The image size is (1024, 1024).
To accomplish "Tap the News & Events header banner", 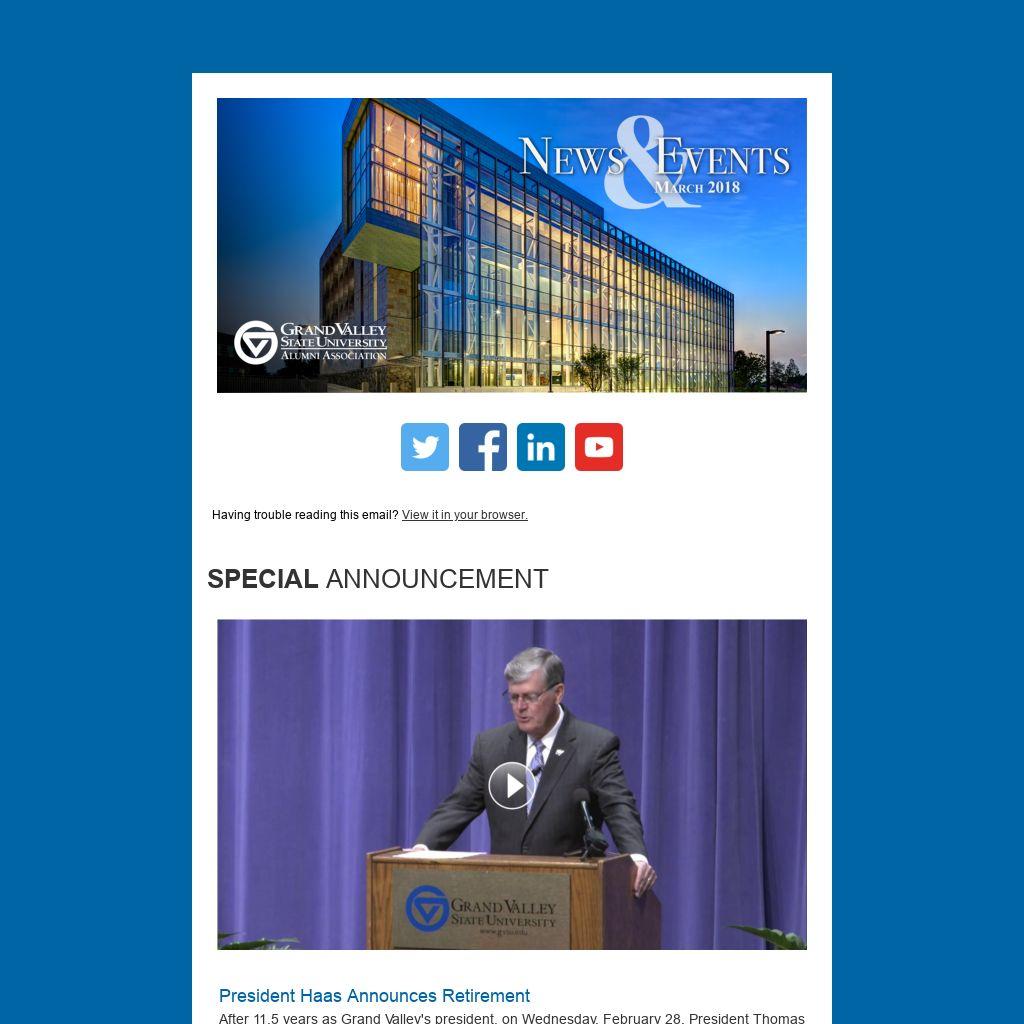I will pos(512,245).
